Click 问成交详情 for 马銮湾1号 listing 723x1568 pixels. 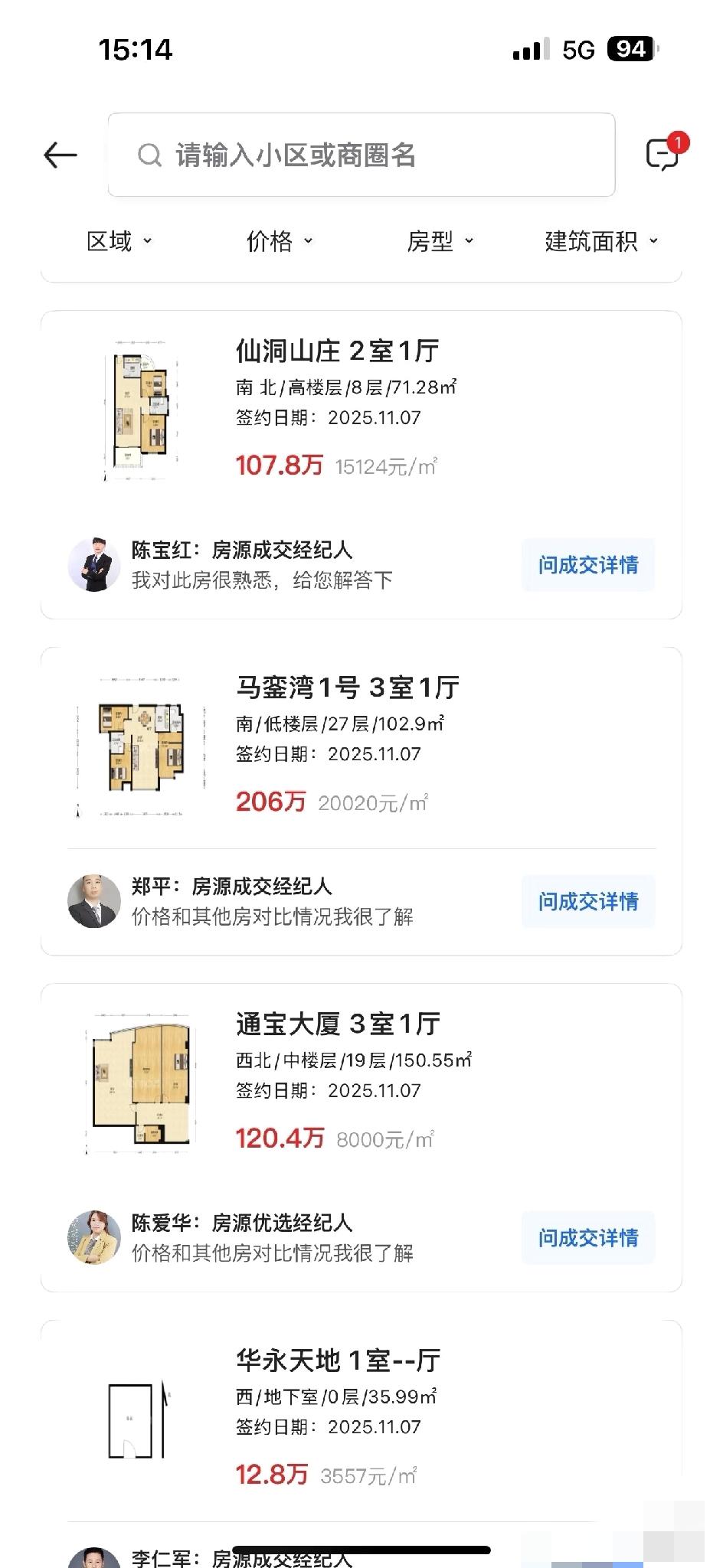pos(588,902)
